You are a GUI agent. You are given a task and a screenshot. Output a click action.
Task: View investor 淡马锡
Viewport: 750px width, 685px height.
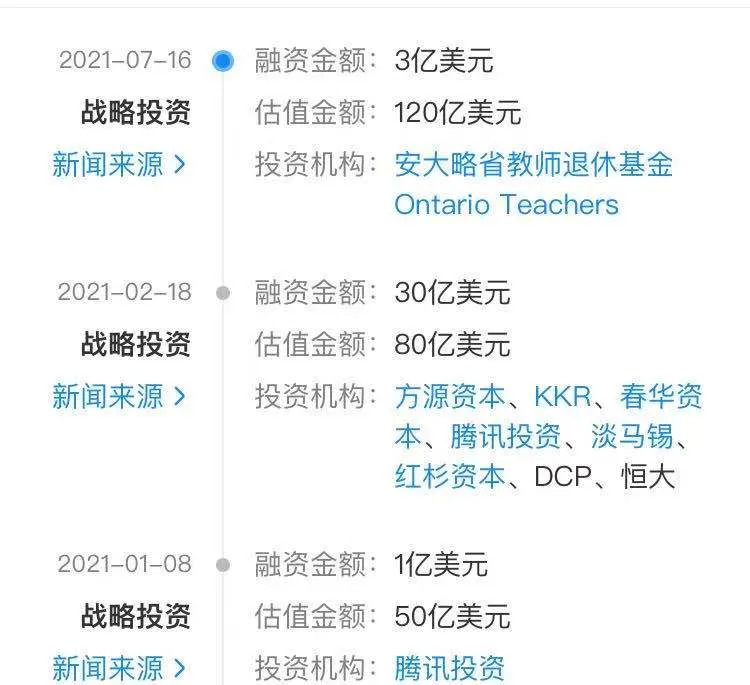click(x=632, y=436)
